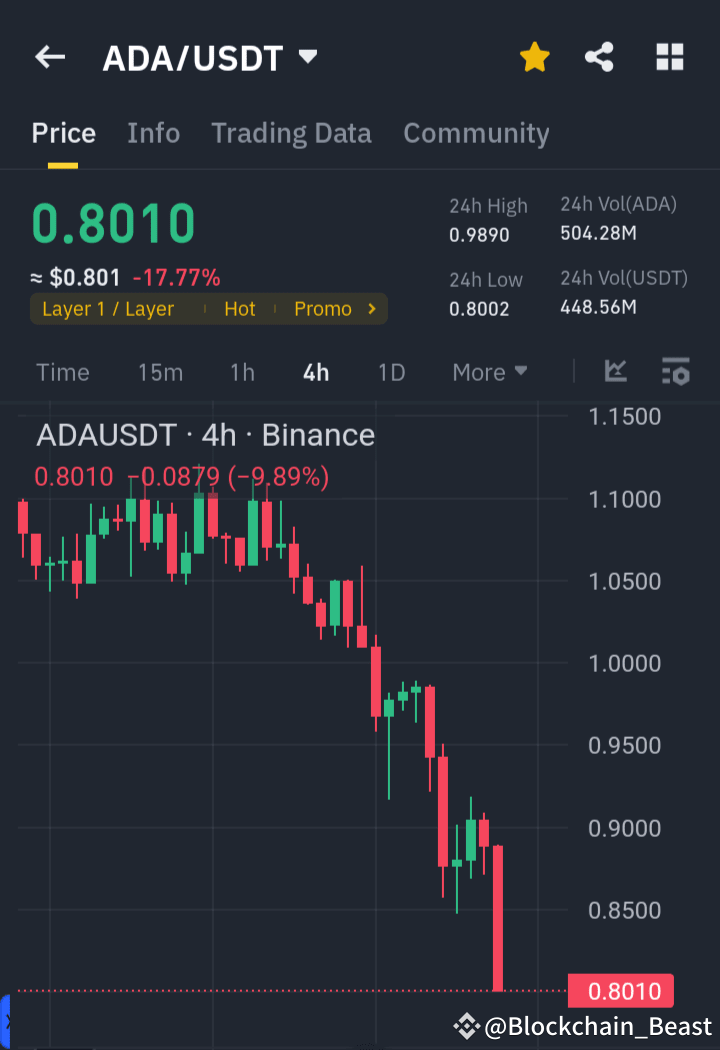Screen dimensions: 720x1050
Task: Click the Layer 1 / Layer tag
Action: tap(108, 309)
